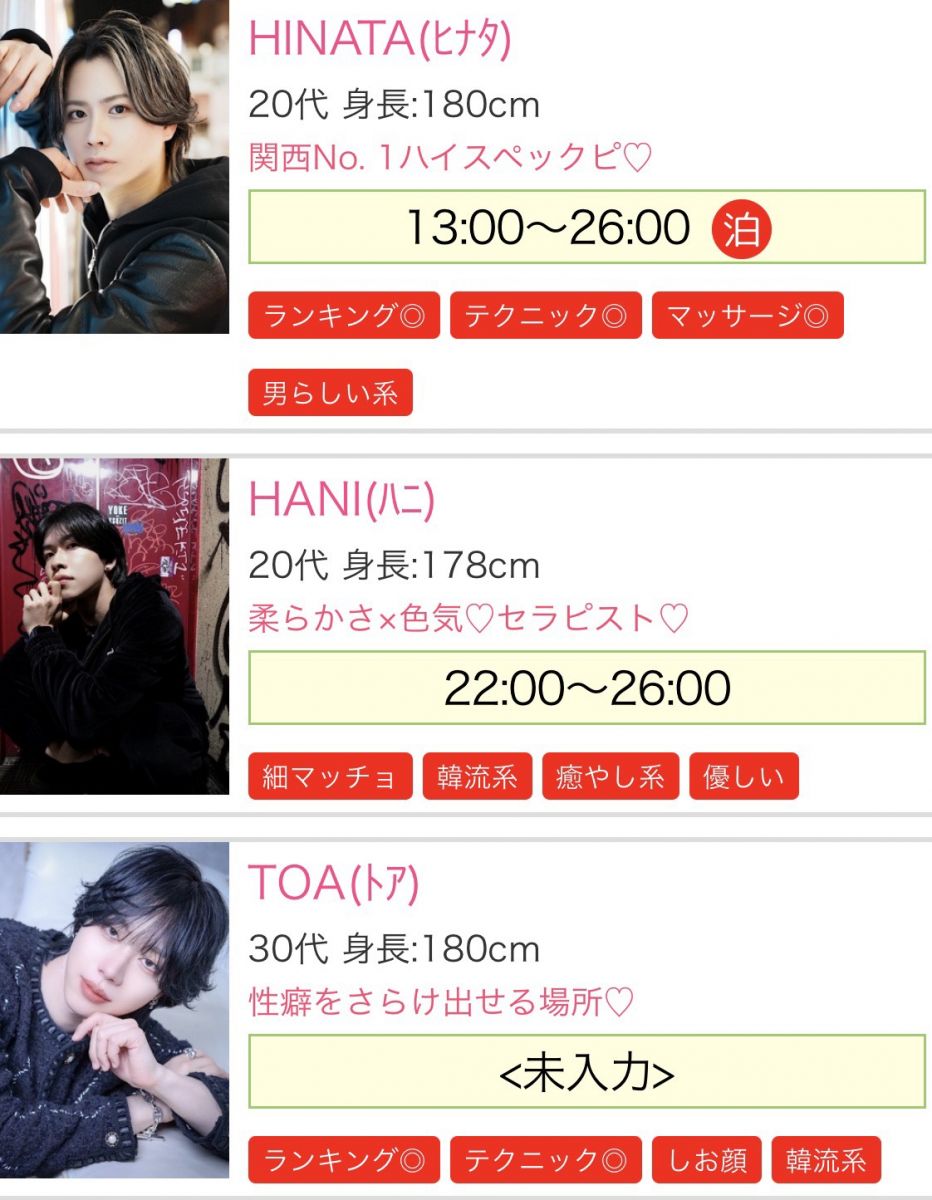Open TOA's profile photo
The height and width of the screenshot is (1200, 932).
114,1010
